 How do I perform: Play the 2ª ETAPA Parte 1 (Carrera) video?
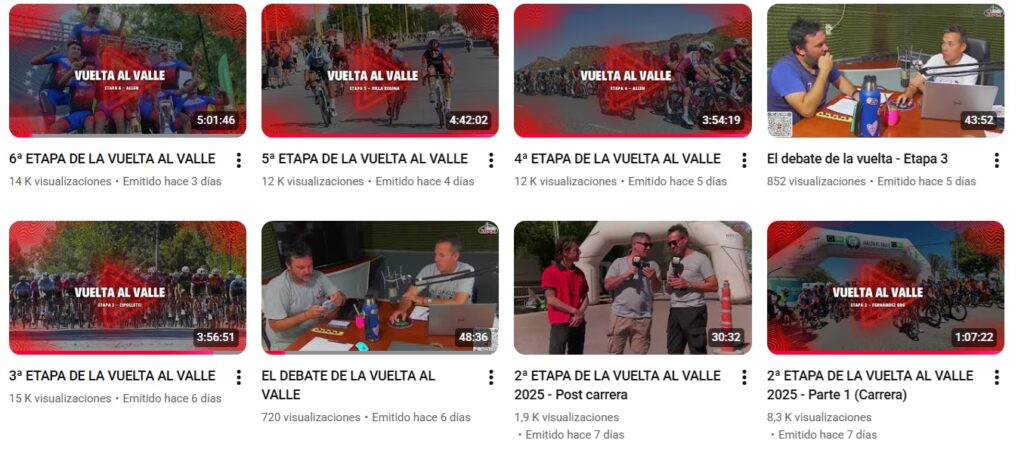pos(885,287)
